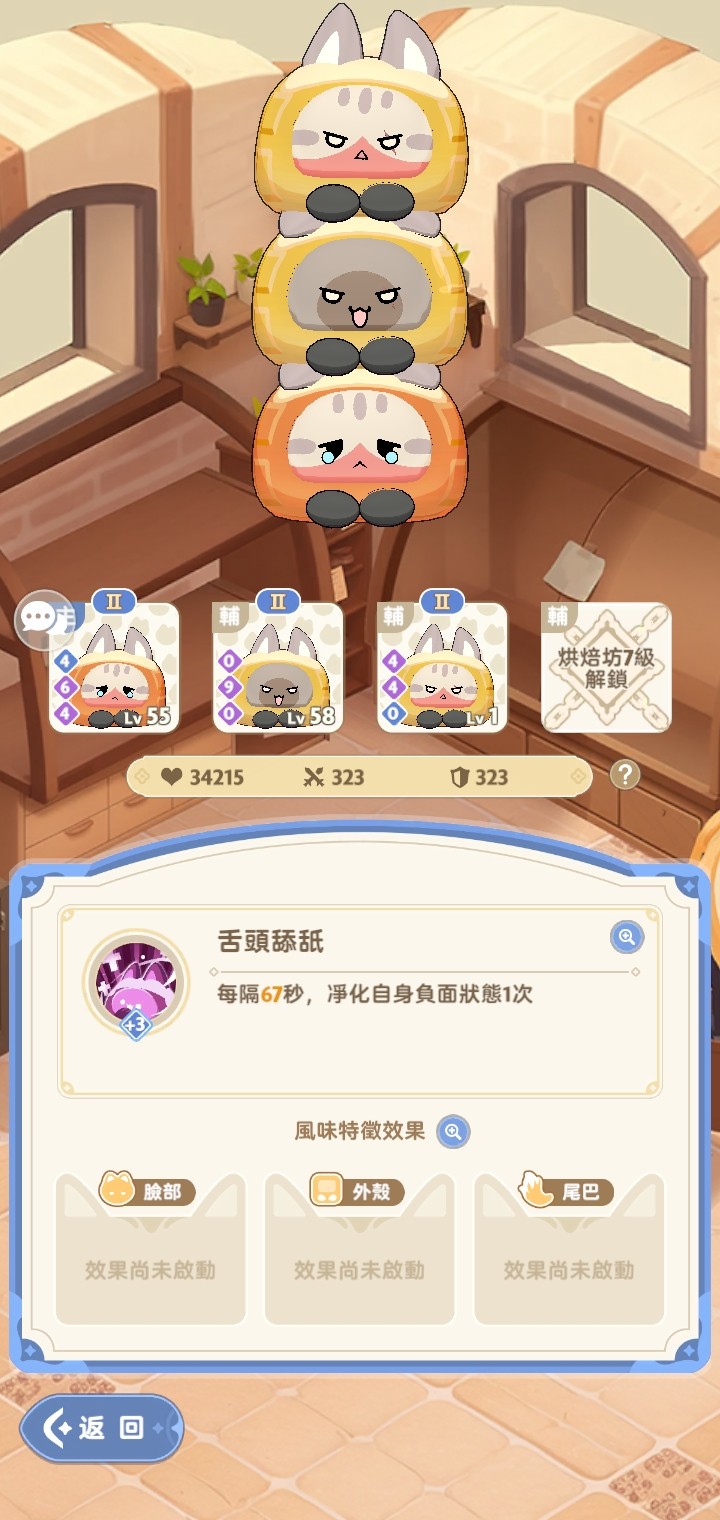Go back with the 返回 button
The width and height of the screenshot is (720, 1520).
pyautogui.click(x=102, y=1428)
